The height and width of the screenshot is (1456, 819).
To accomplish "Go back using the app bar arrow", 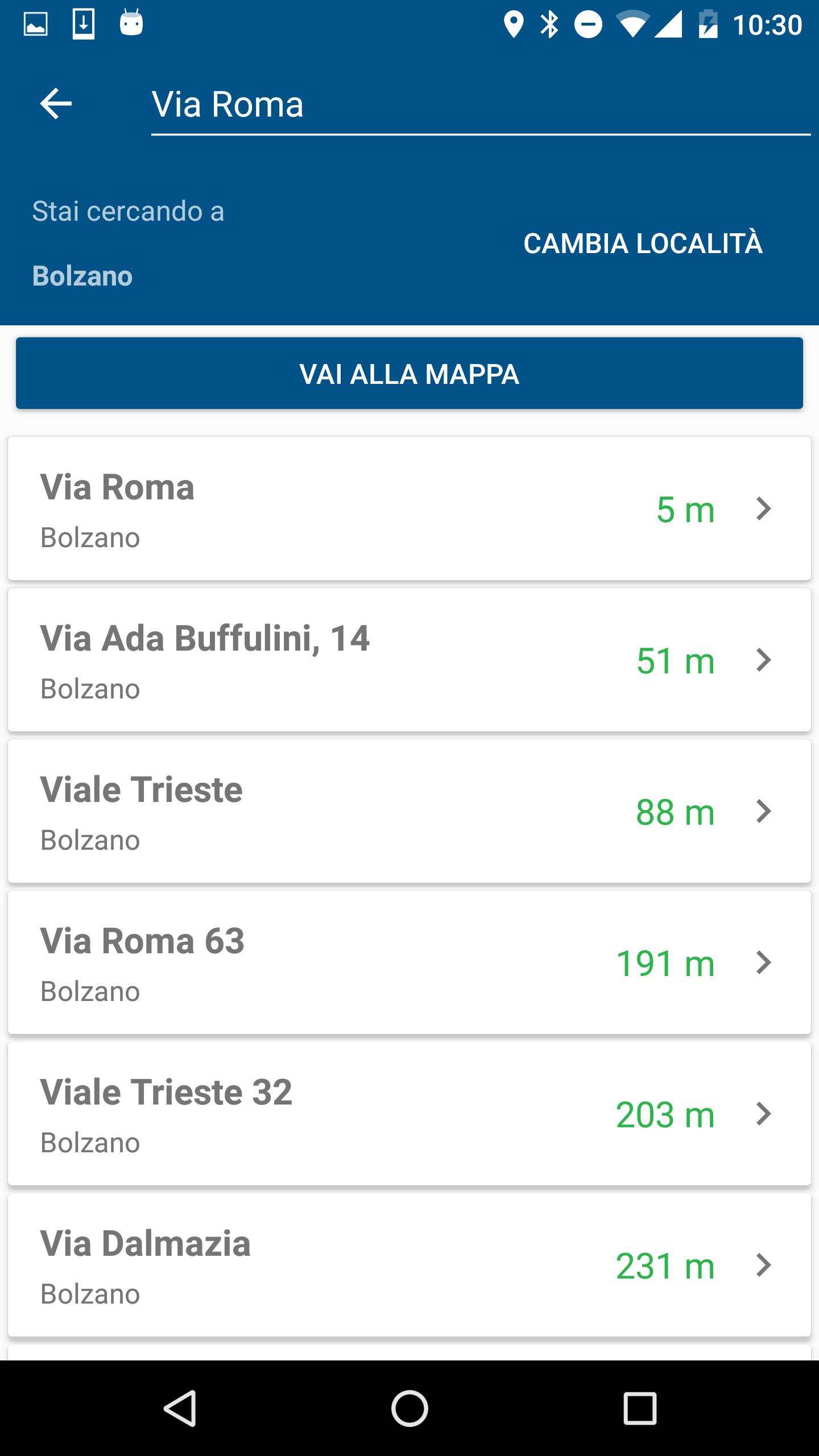I will pyautogui.click(x=56, y=104).
